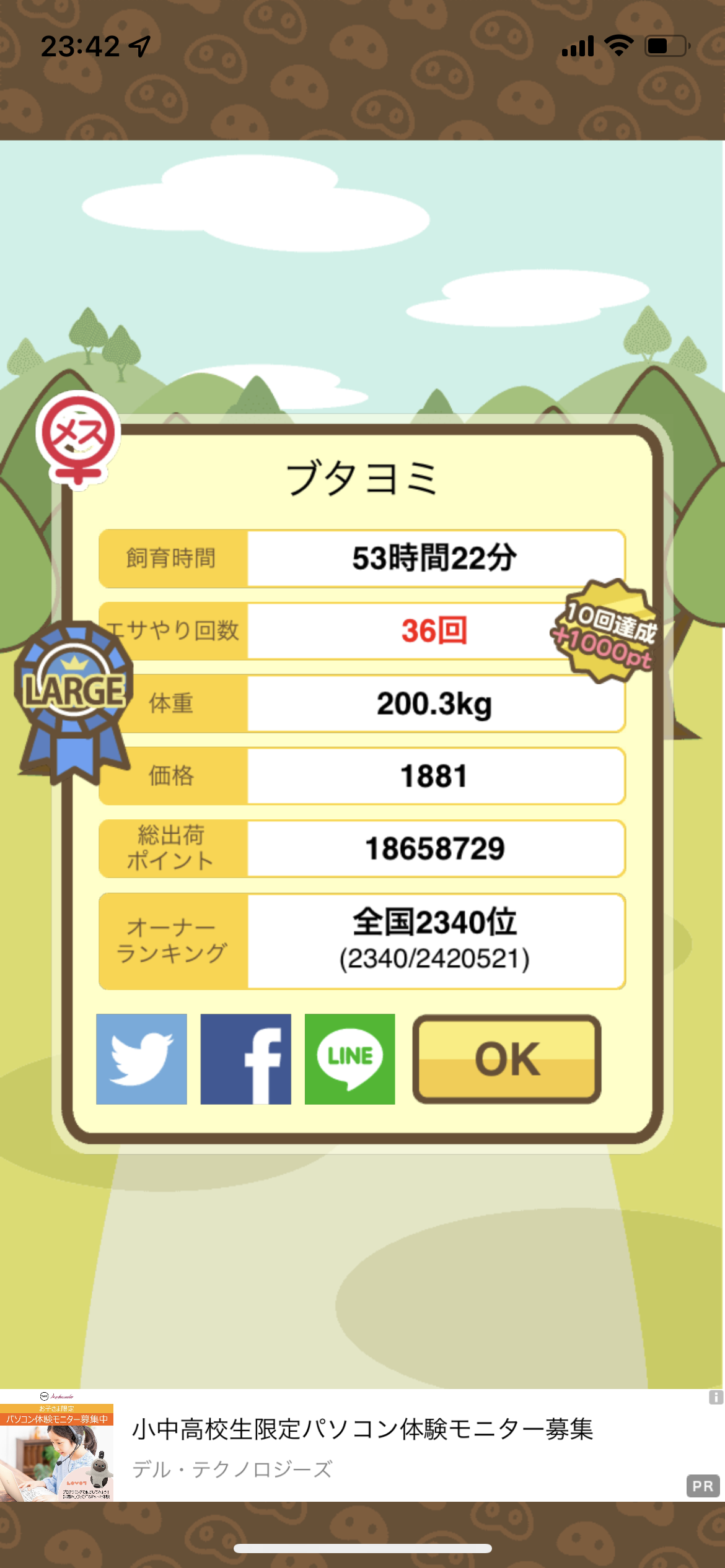Viewport: 725px width, 1568px height.
Task: Share the result via LINE
Action: (x=349, y=1059)
